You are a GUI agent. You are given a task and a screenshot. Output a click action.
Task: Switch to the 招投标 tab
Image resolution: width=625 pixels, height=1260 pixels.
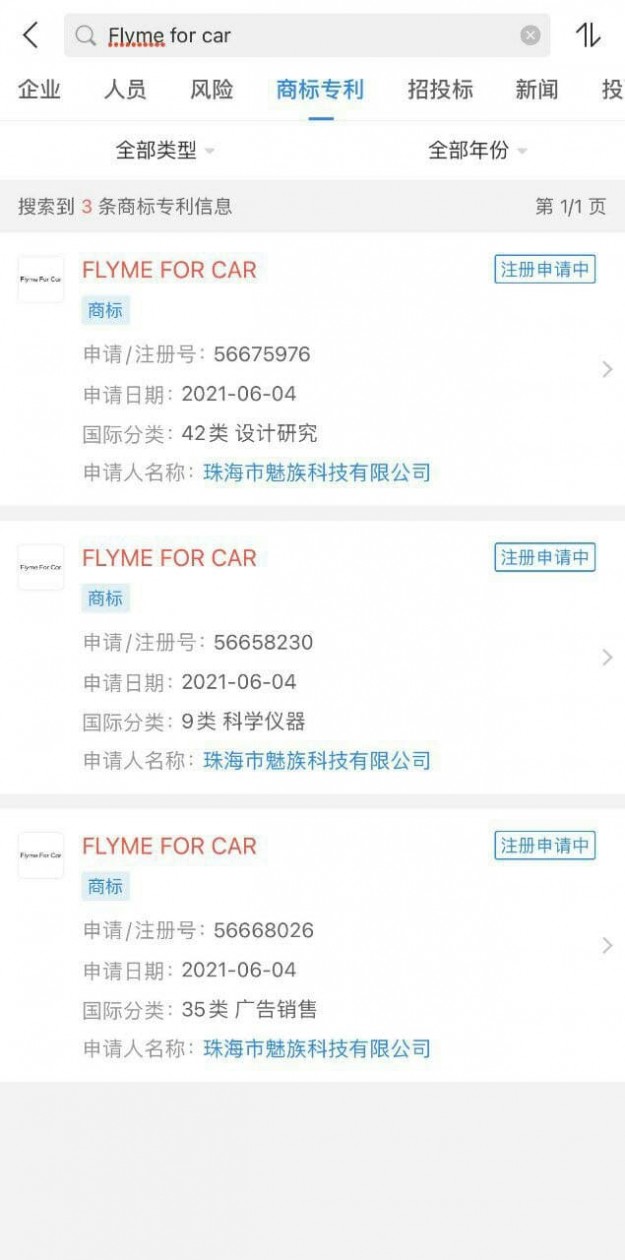point(440,90)
